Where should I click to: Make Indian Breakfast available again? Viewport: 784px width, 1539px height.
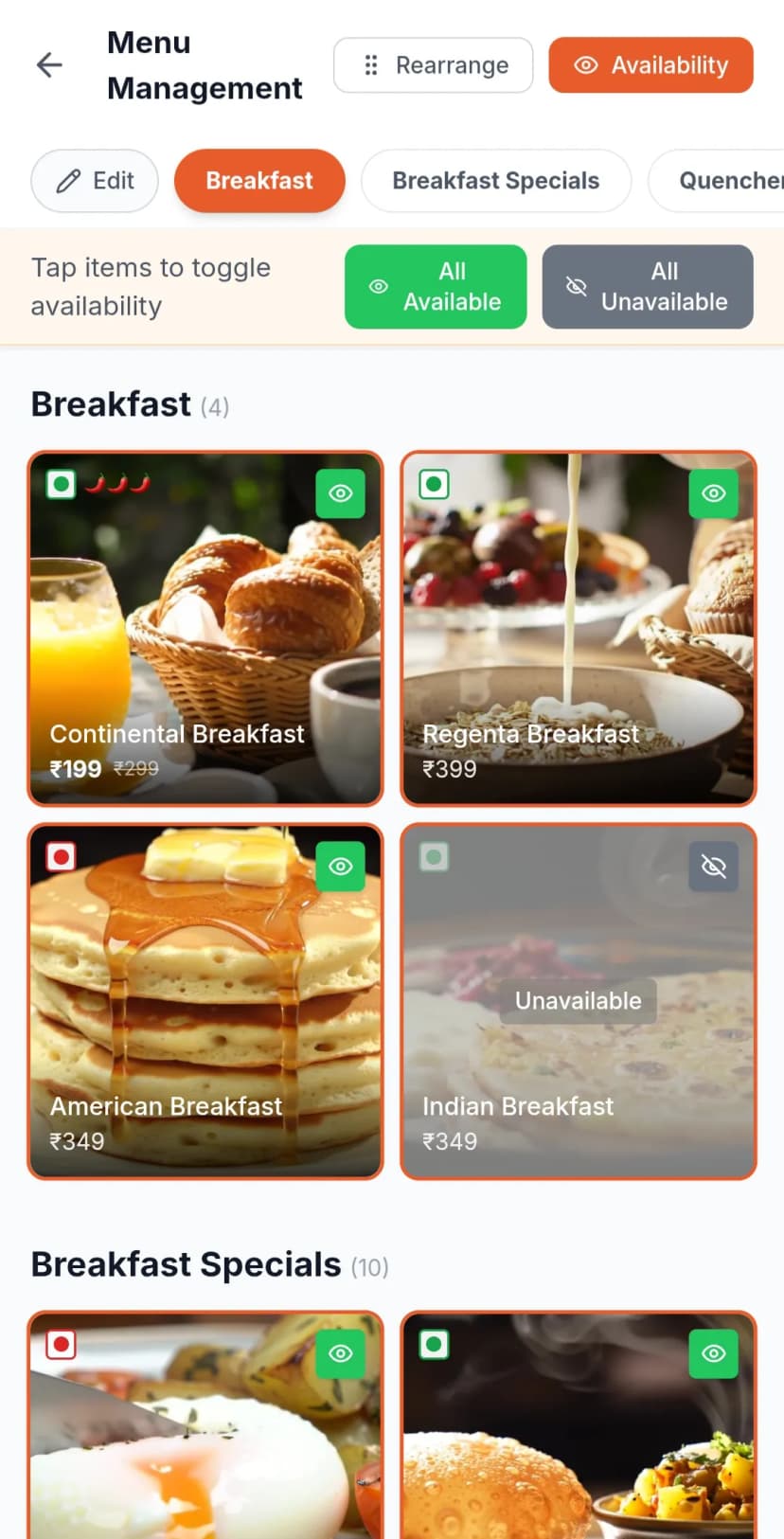713,867
